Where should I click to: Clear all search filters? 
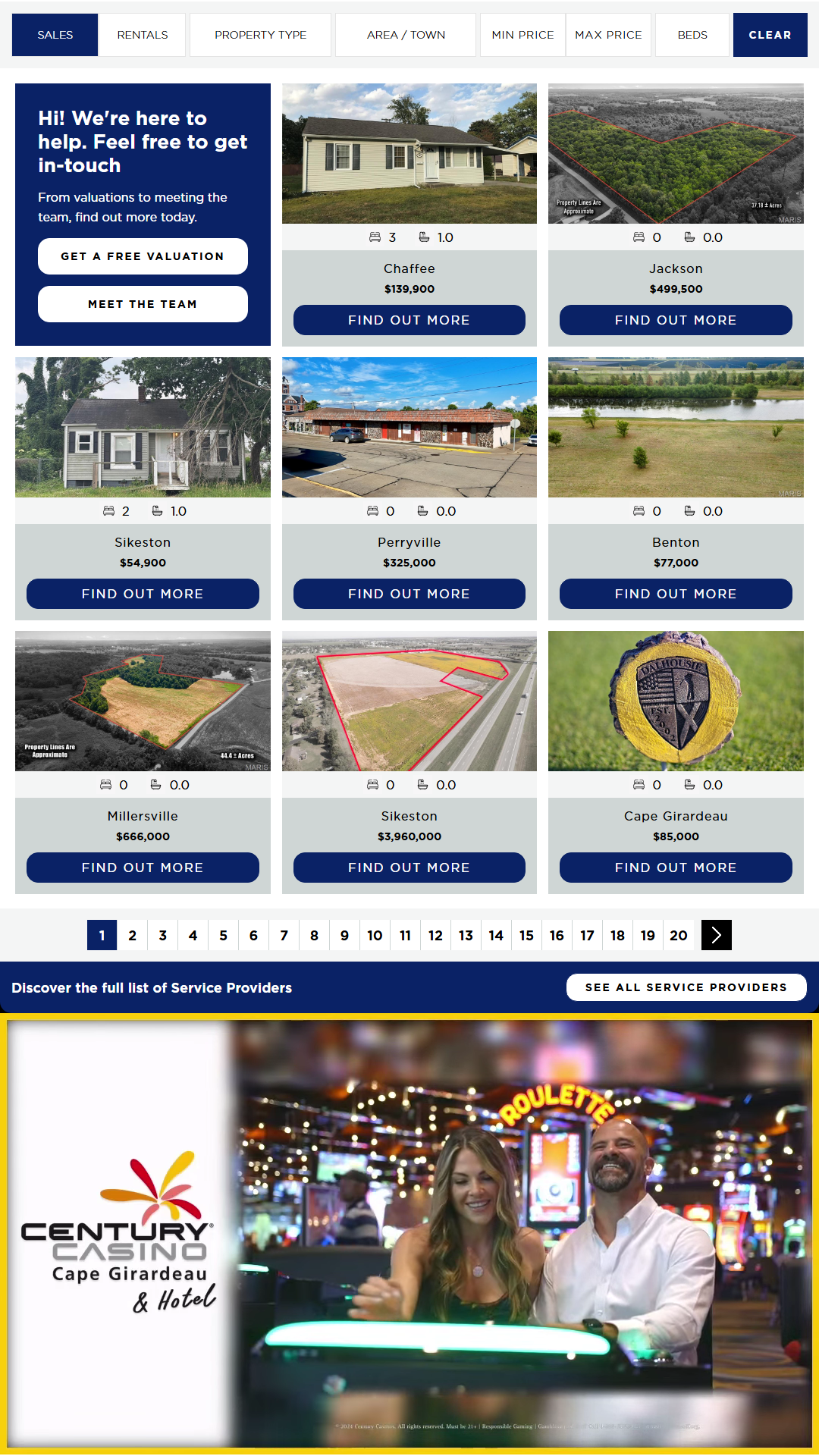770,35
